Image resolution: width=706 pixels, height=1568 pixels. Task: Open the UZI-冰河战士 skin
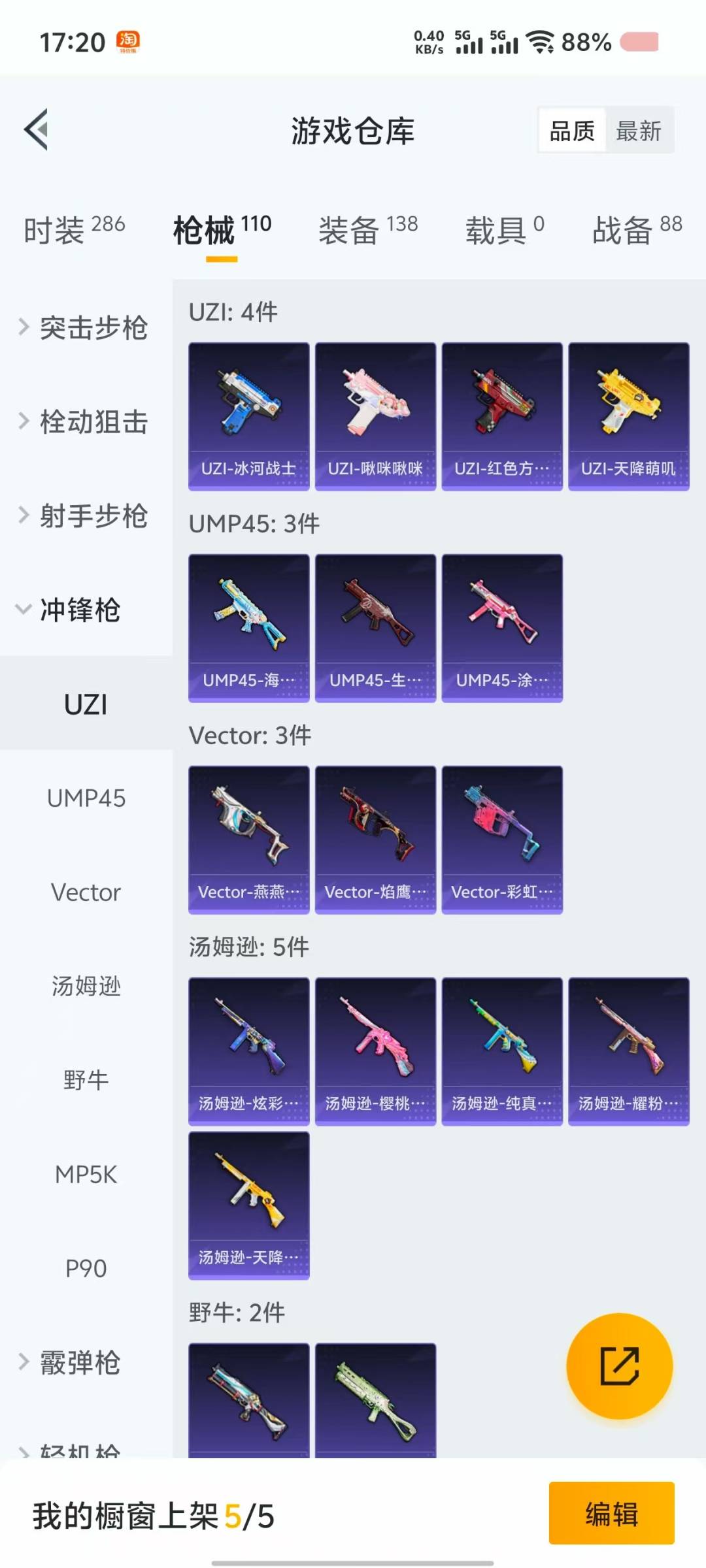click(249, 416)
